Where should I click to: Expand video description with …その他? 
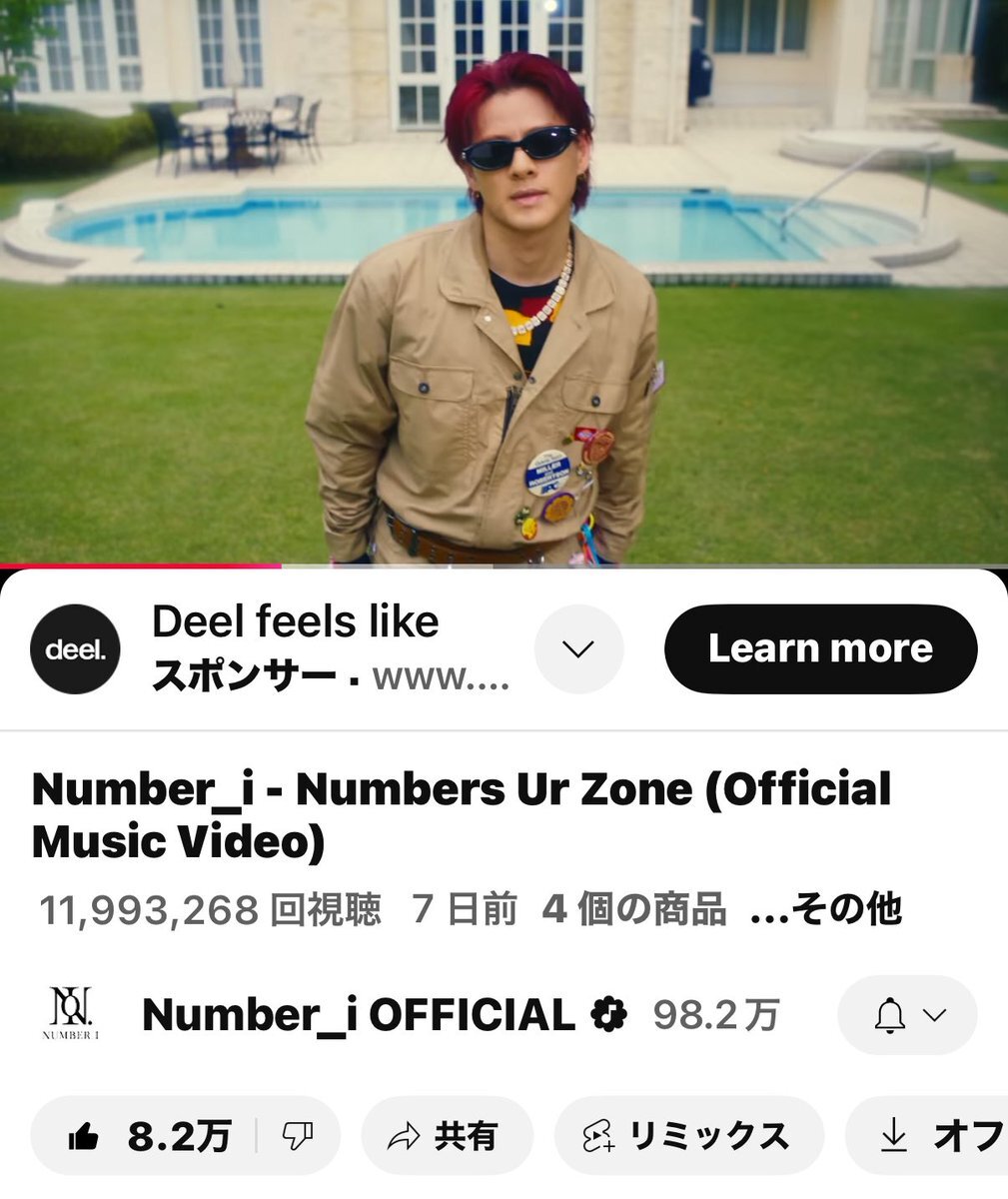click(x=826, y=909)
